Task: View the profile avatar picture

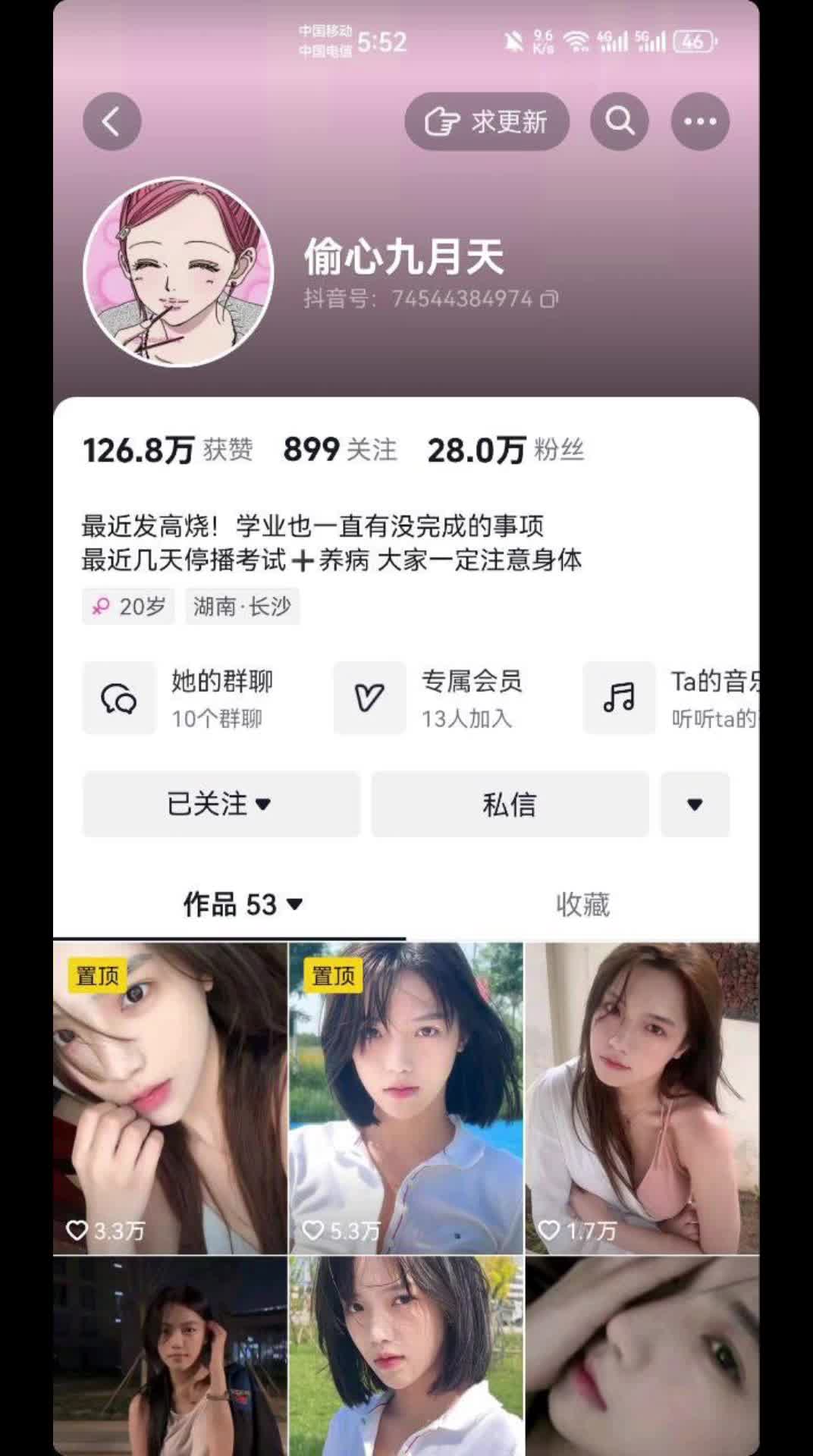Action: click(x=178, y=272)
